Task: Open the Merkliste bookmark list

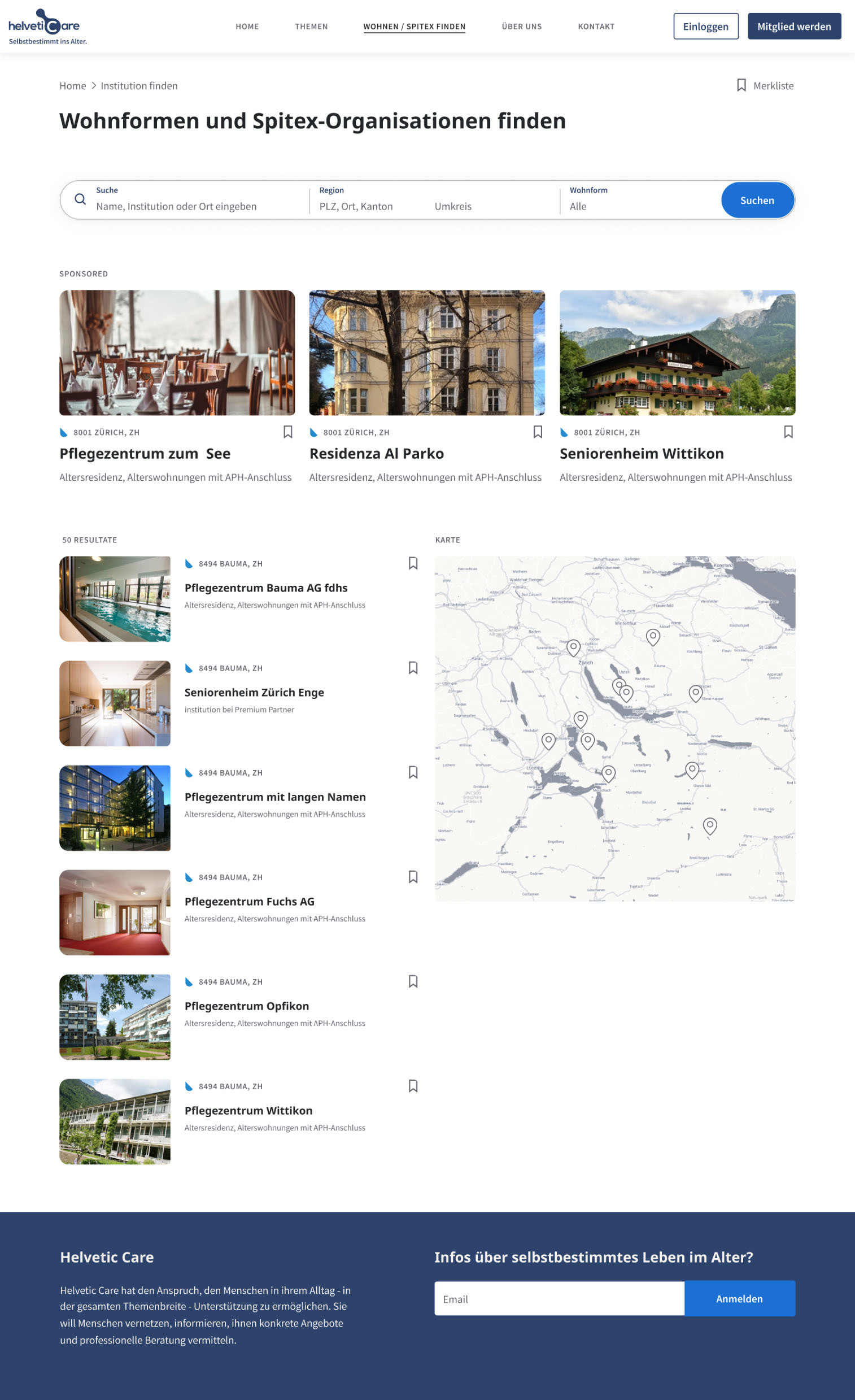Action: [x=765, y=86]
